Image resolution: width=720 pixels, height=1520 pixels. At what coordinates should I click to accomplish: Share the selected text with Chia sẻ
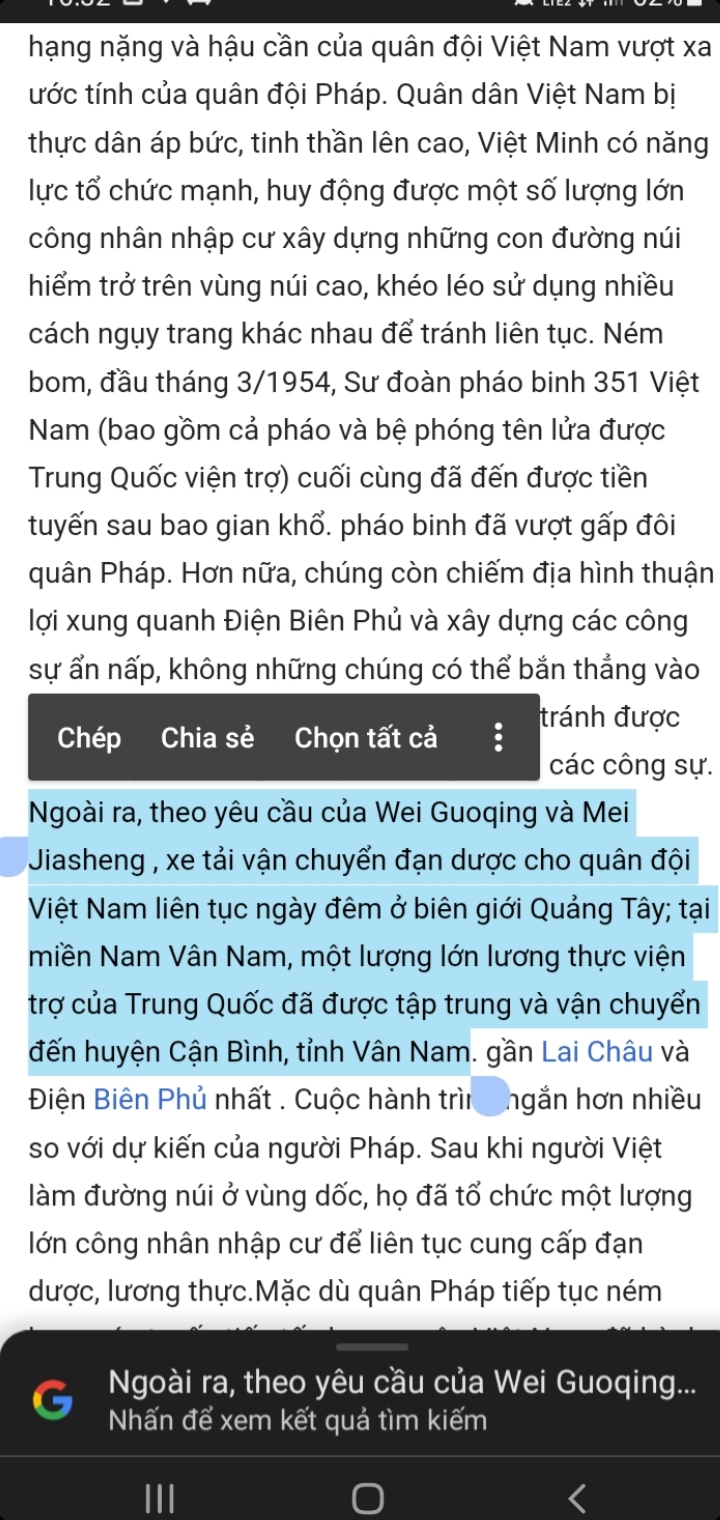pos(208,738)
